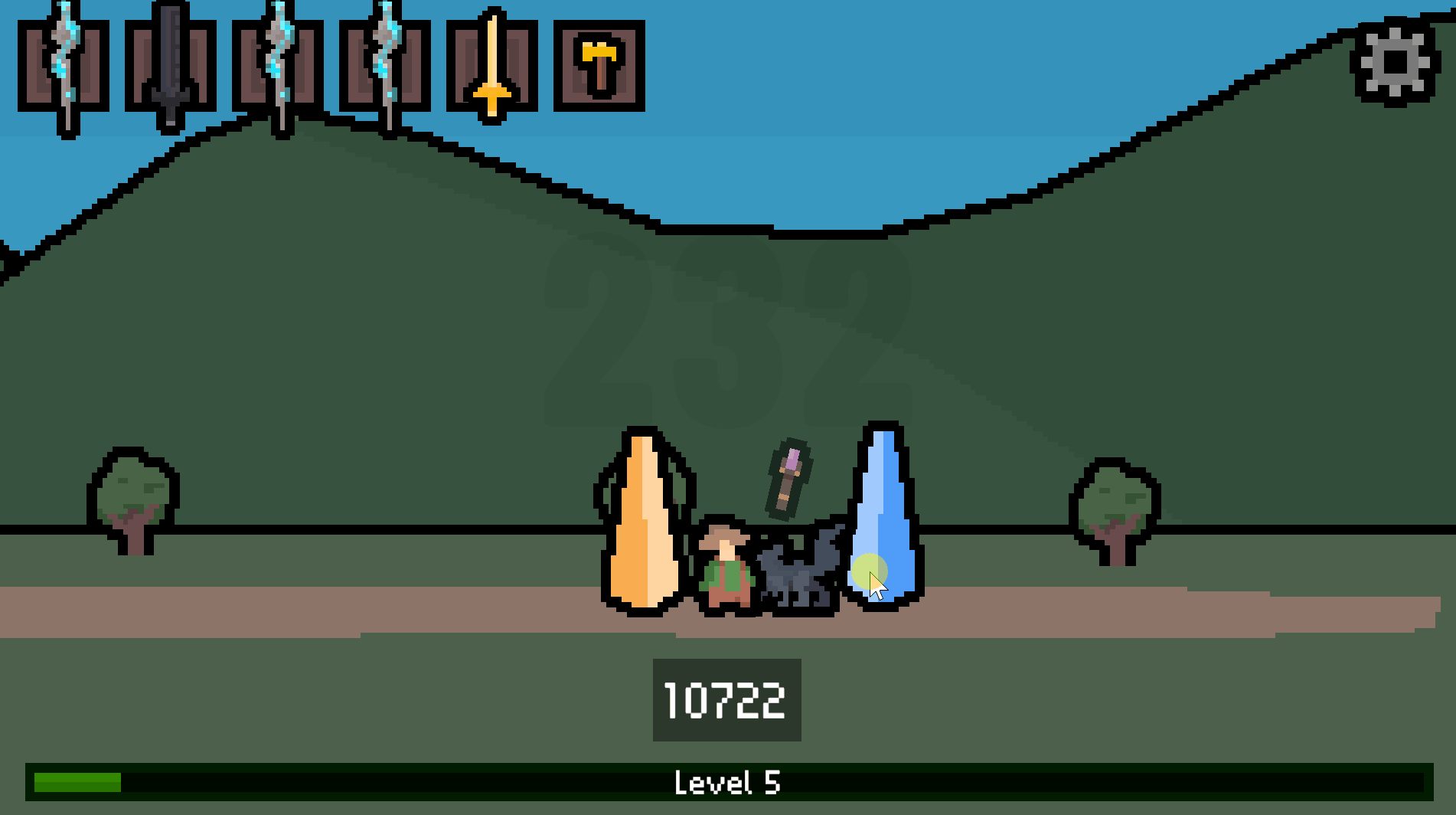This screenshot has width=1456, height=815.
Task: Open the golden hammer slot
Action: pos(599,67)
